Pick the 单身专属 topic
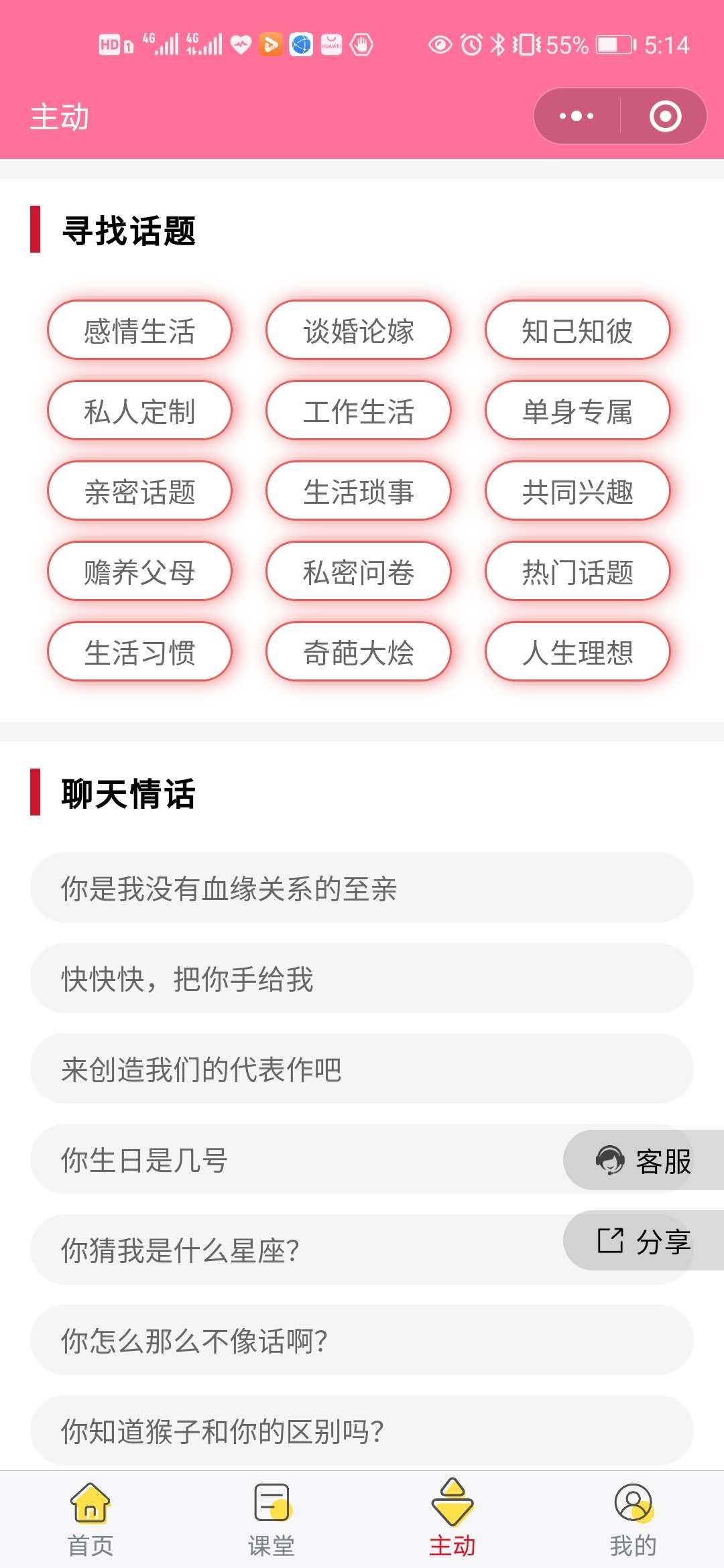Viewport: 724px width, 1568px height. [x=577, y=411]
